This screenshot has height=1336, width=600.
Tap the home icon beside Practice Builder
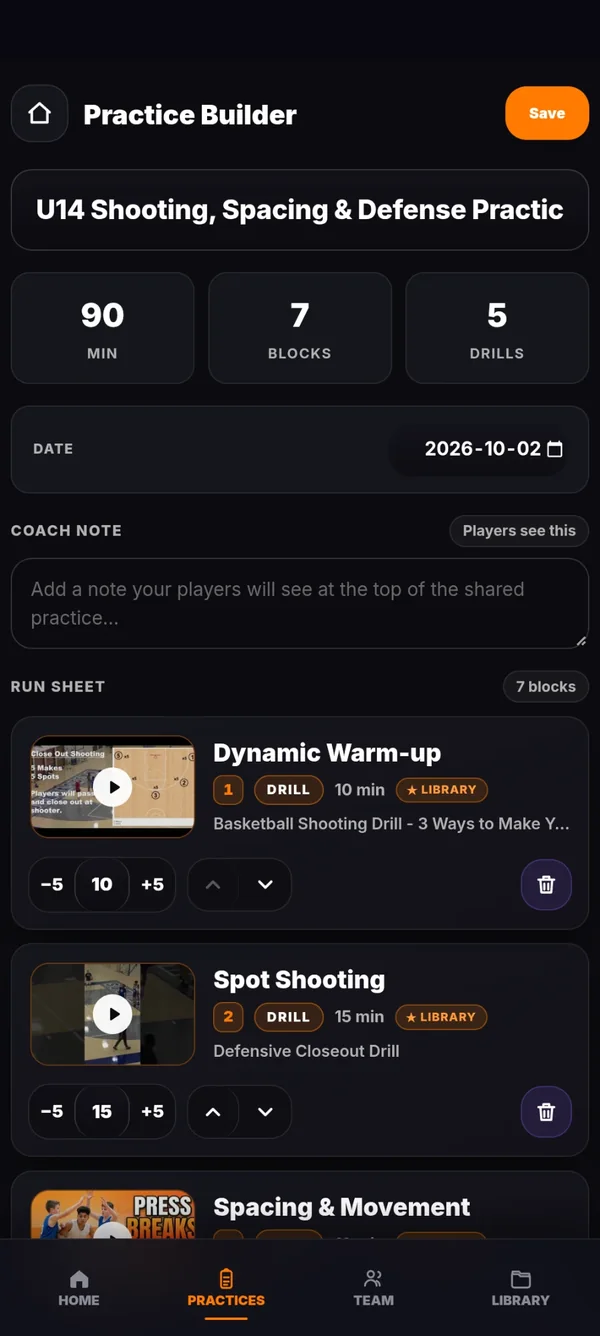39,114
